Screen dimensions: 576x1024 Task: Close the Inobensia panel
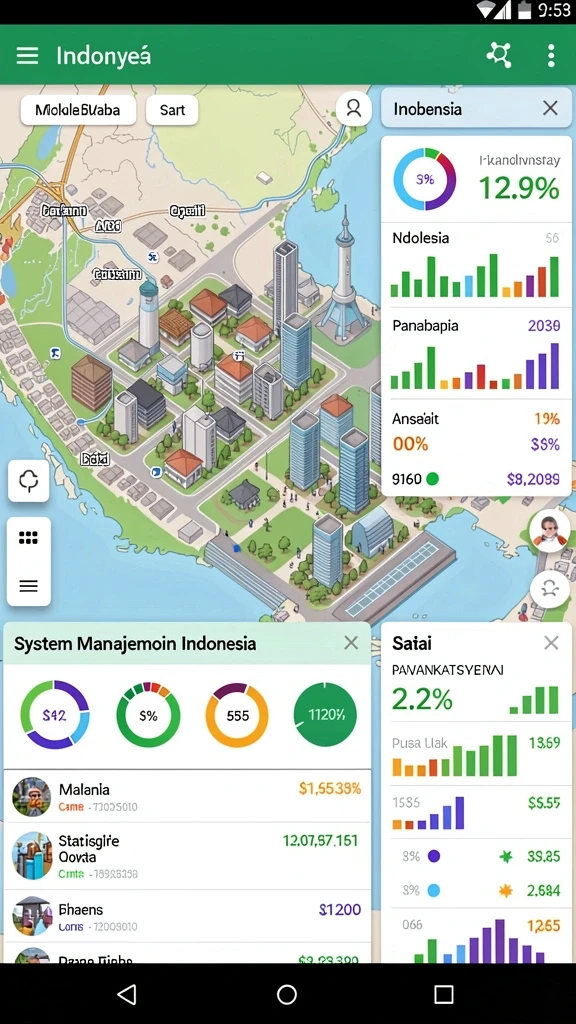551,108
